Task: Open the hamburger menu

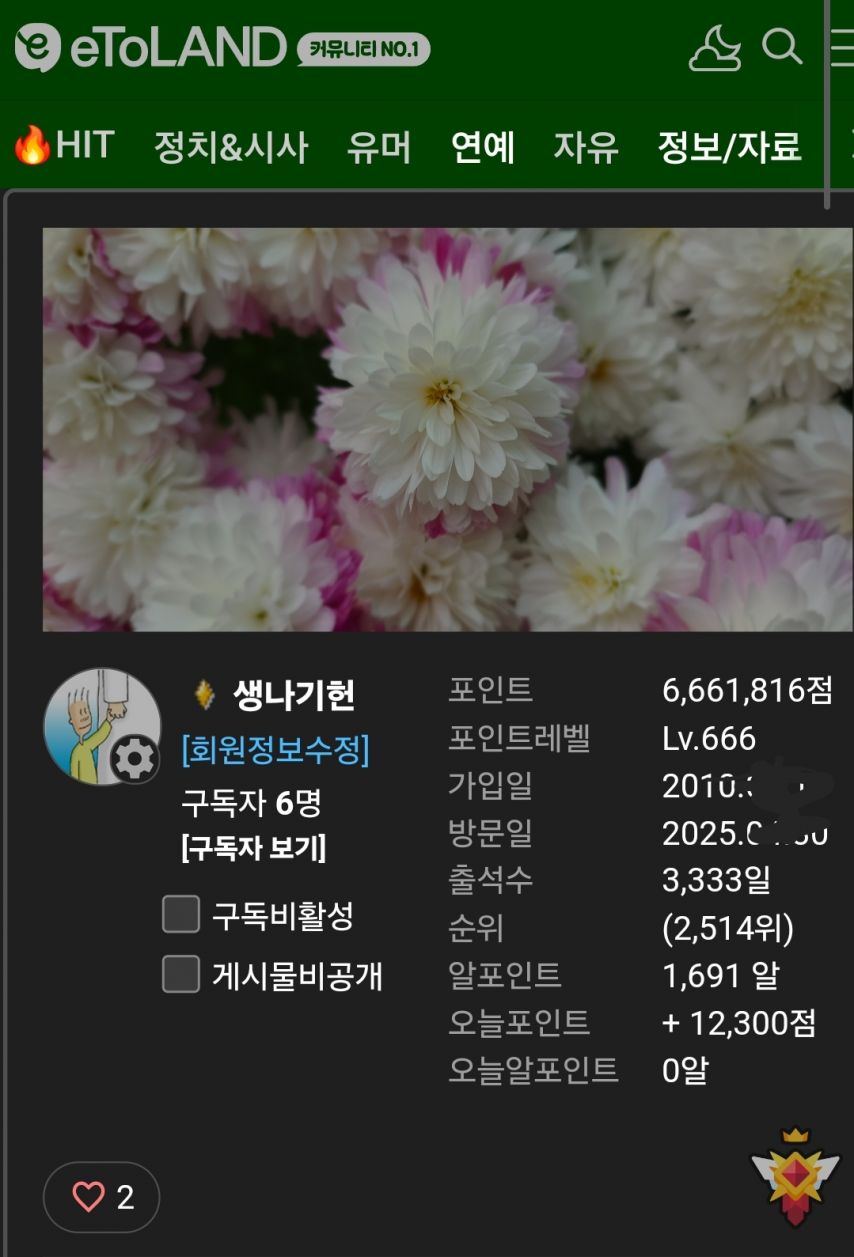Action: (x=842, y=47)
